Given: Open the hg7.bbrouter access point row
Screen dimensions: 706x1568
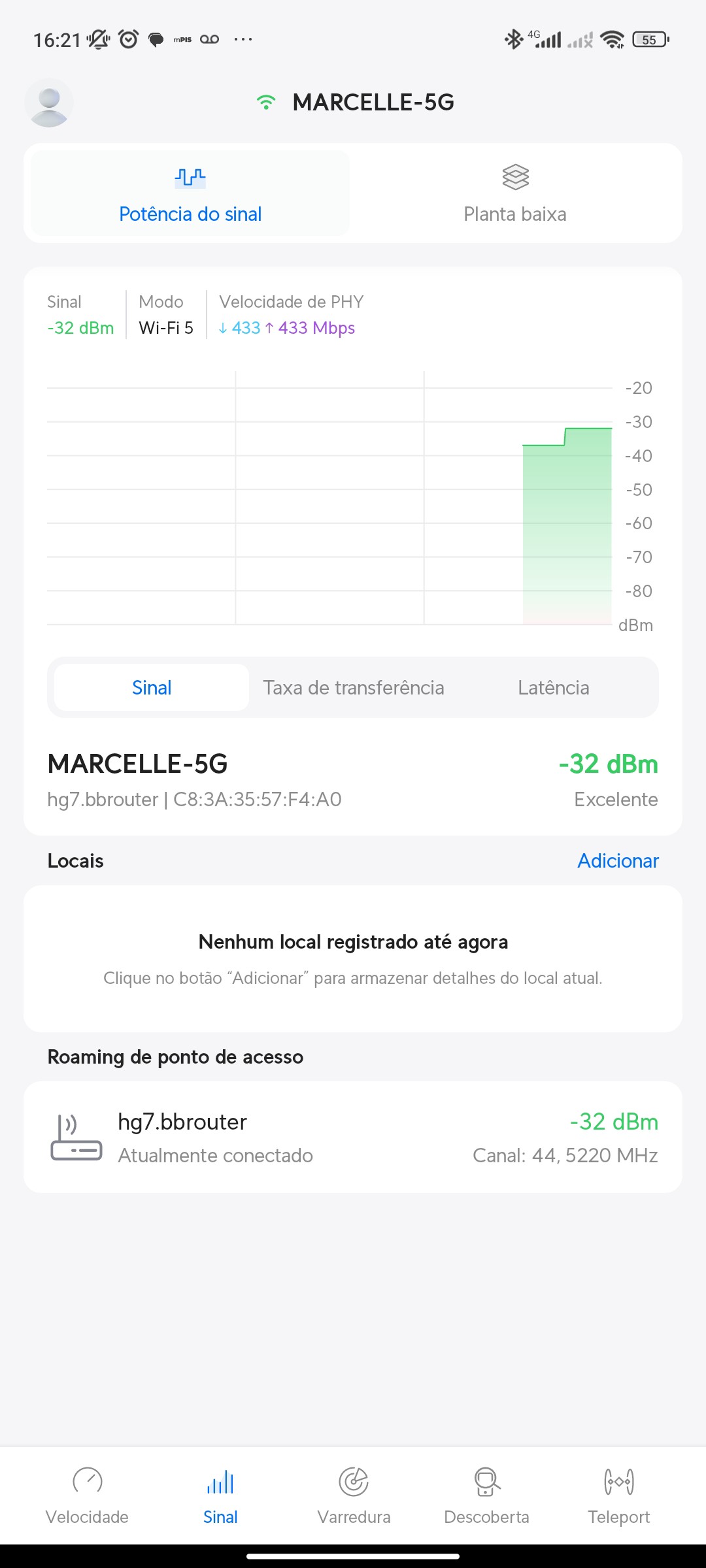Looking at the screenshot, I should (x=353, y=1137).
